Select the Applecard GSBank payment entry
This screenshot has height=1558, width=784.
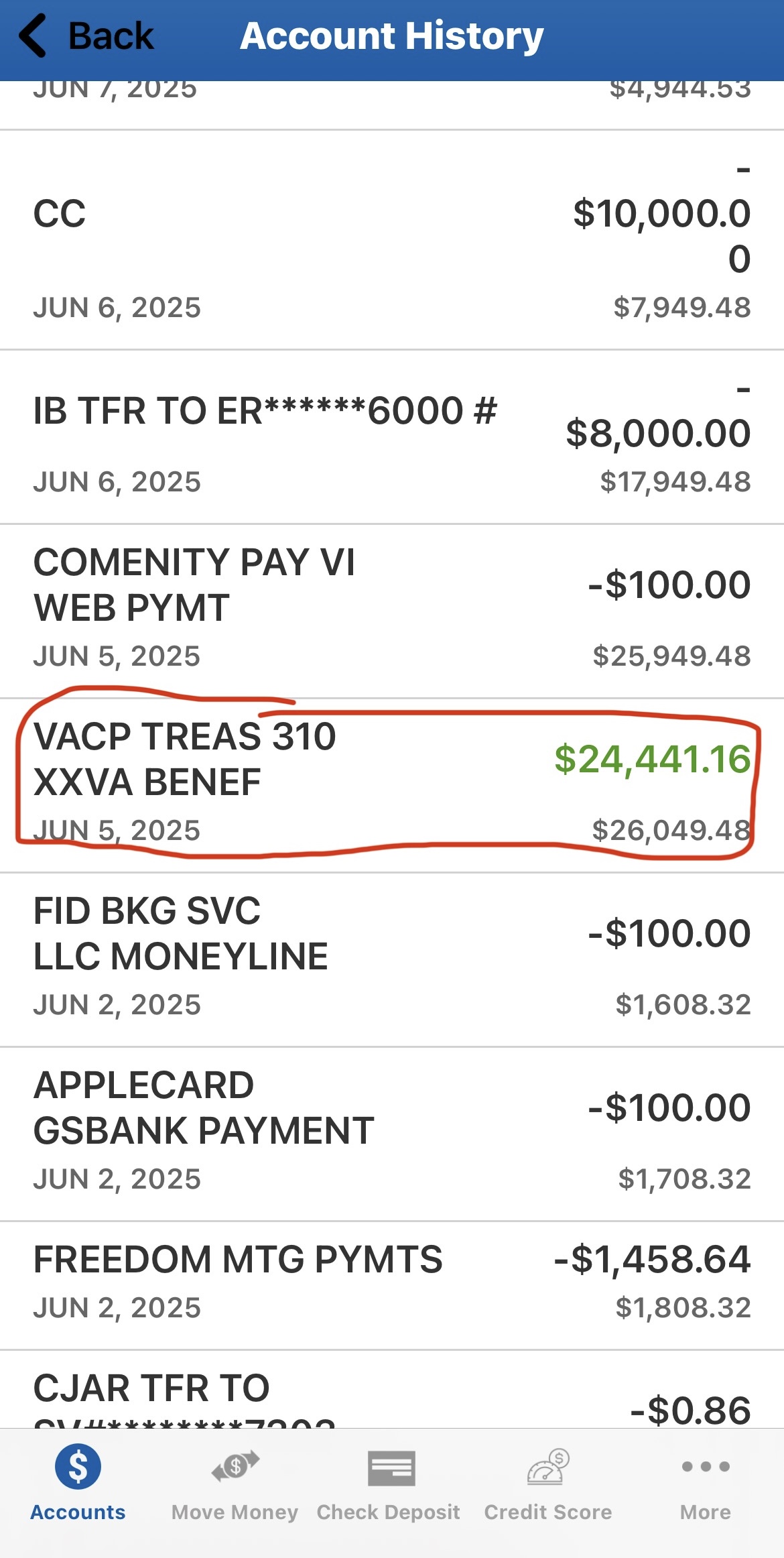pyautogui.click(x=392, y=1134)
